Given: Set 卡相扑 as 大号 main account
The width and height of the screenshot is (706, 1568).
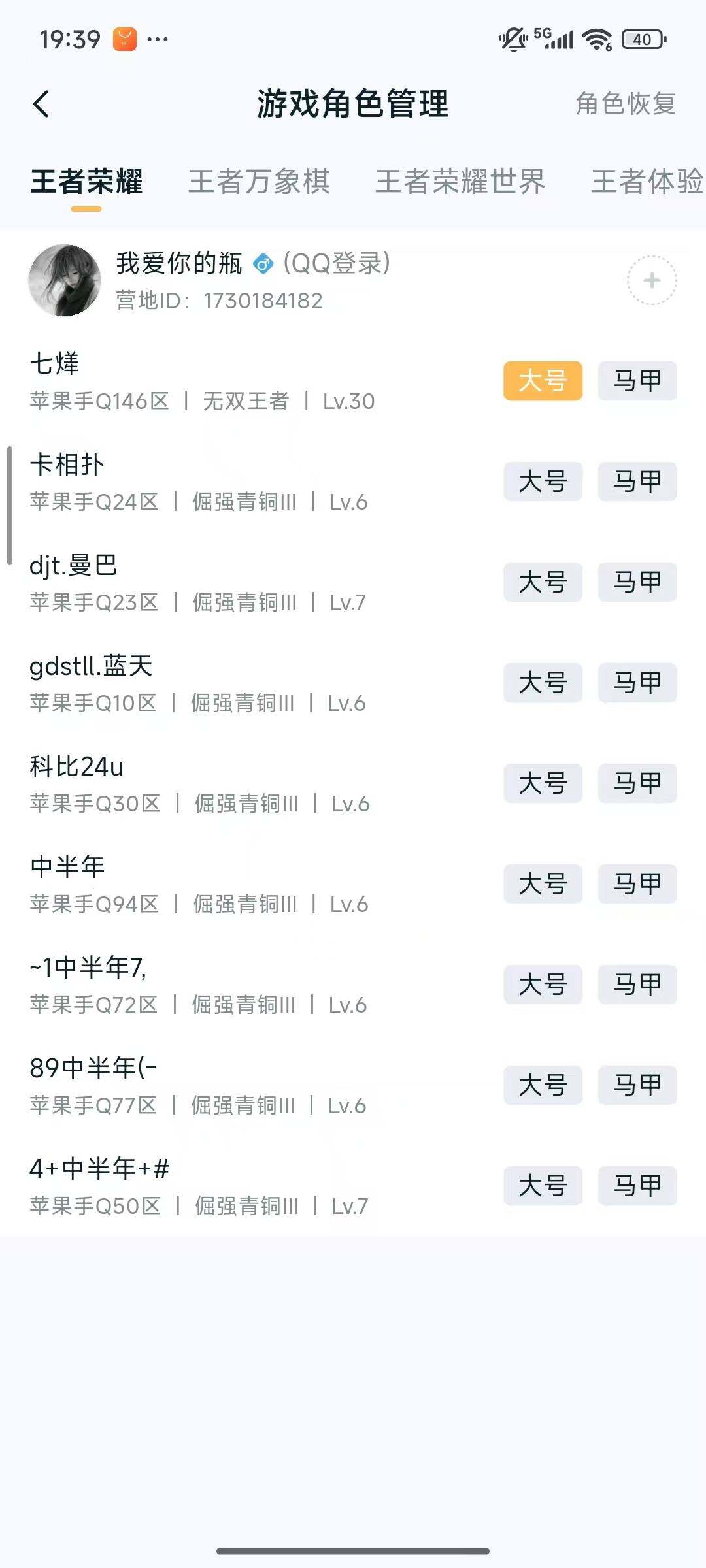Looking at the screenshot, I should click(543, 482).
